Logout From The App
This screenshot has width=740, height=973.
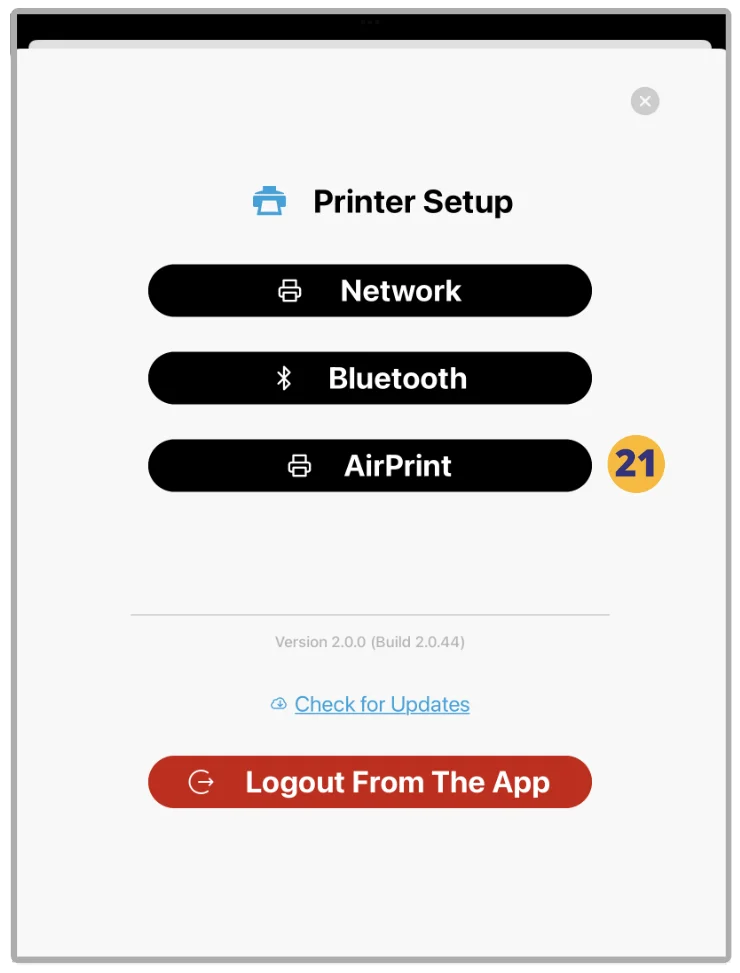tap(369, 782)
